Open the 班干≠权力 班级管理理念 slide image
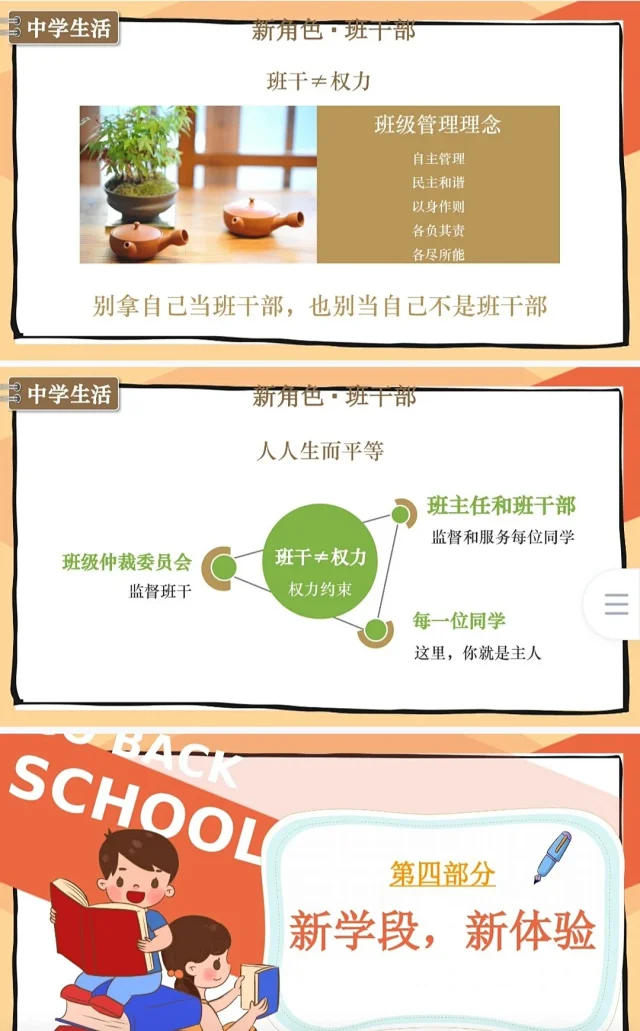This screenshot has width=640, height=1031. pyautogui.click(x=320, y=180)
